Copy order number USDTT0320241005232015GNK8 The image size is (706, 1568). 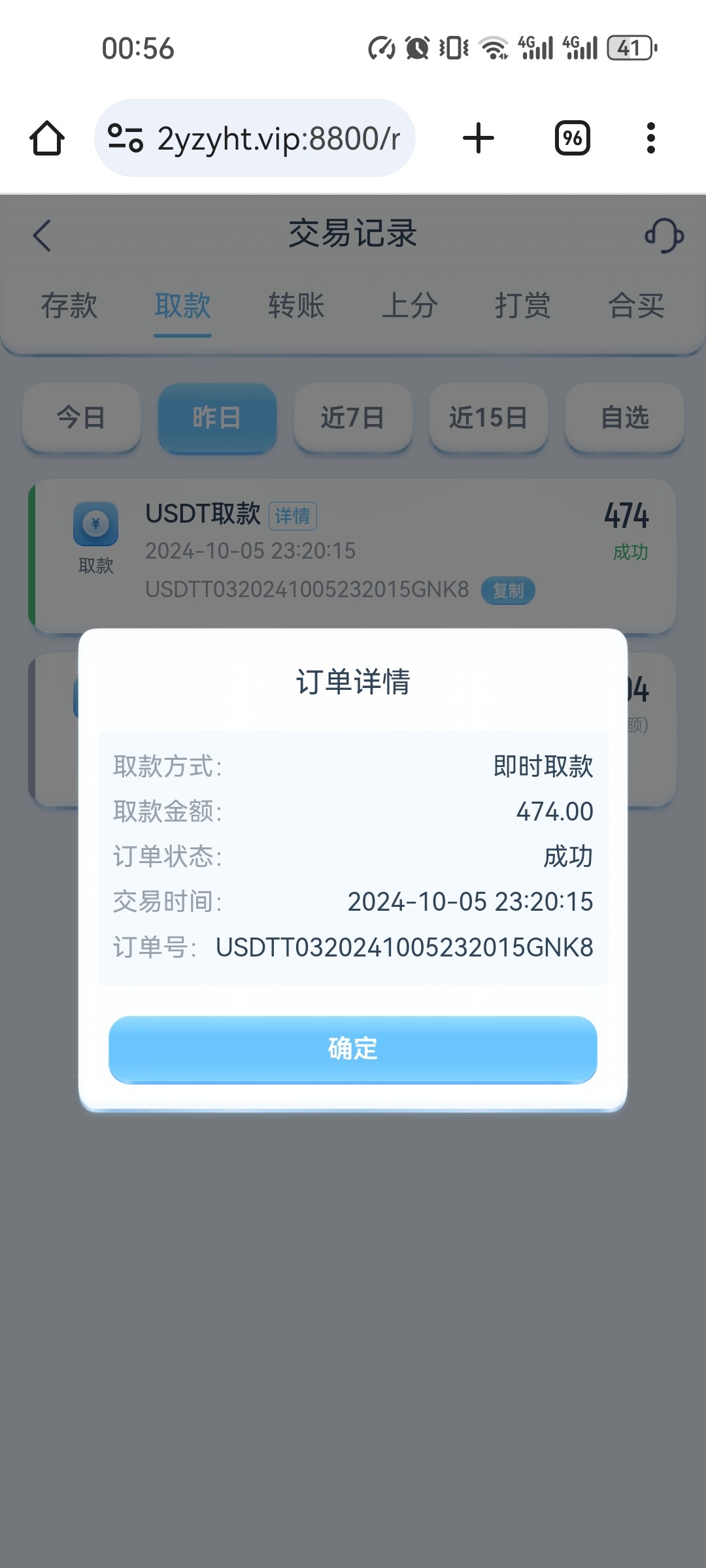508,591
